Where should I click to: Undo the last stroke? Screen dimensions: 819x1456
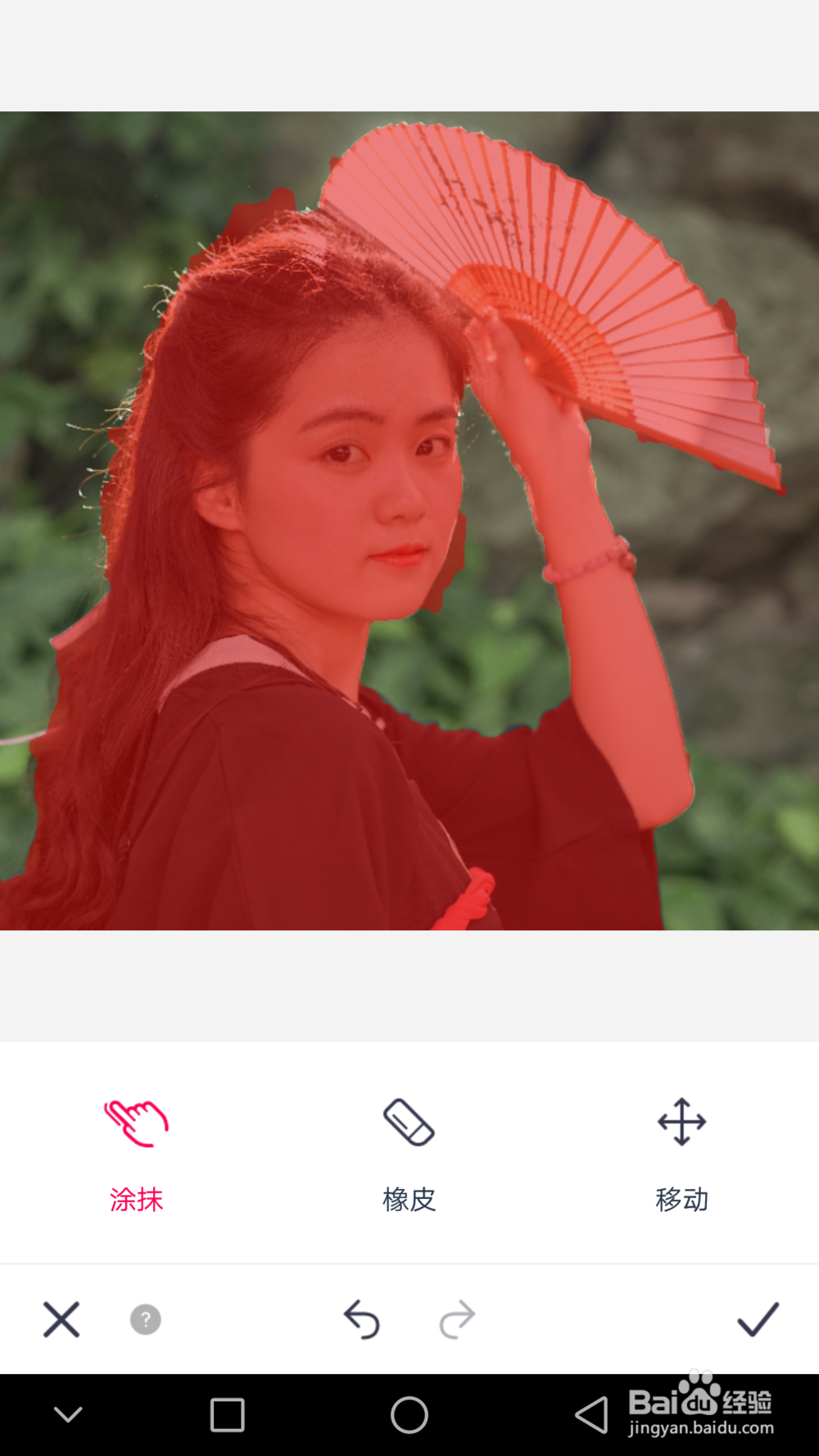pyautogui.click(x=362, y=1319)
